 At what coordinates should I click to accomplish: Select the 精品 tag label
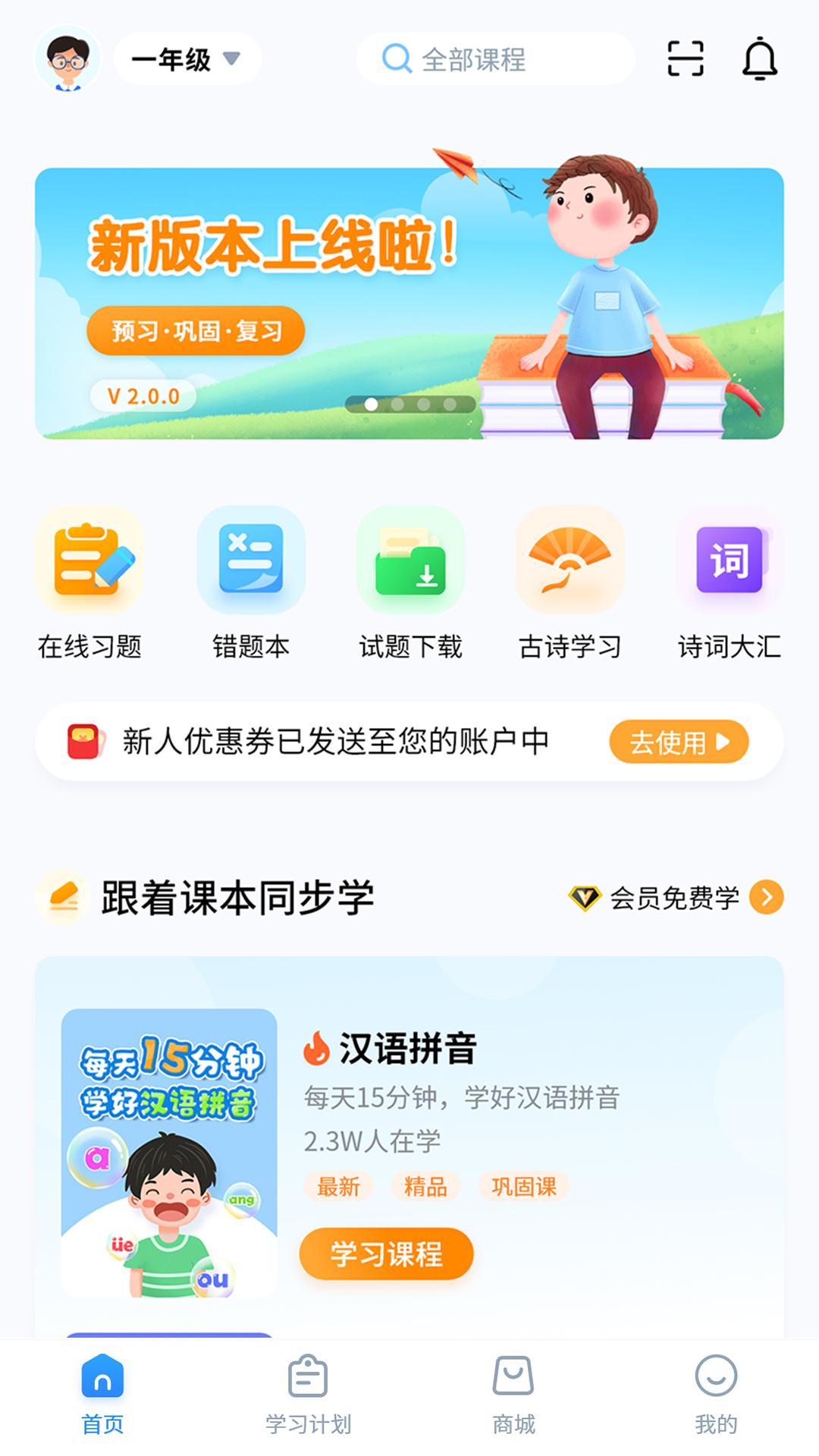(x=425, y=1187)
